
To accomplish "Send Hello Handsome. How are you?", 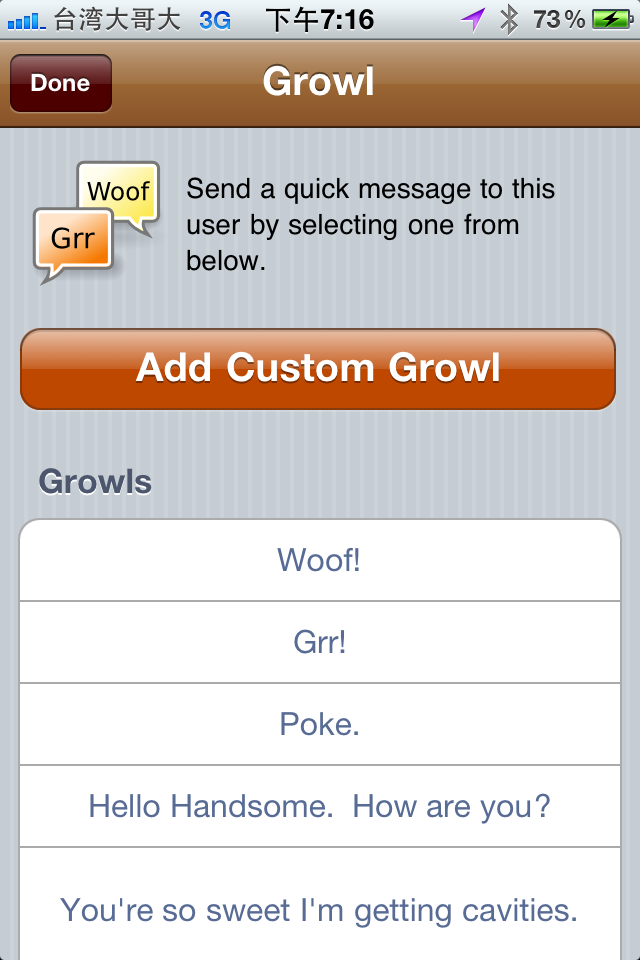I will tap(319, 806).
